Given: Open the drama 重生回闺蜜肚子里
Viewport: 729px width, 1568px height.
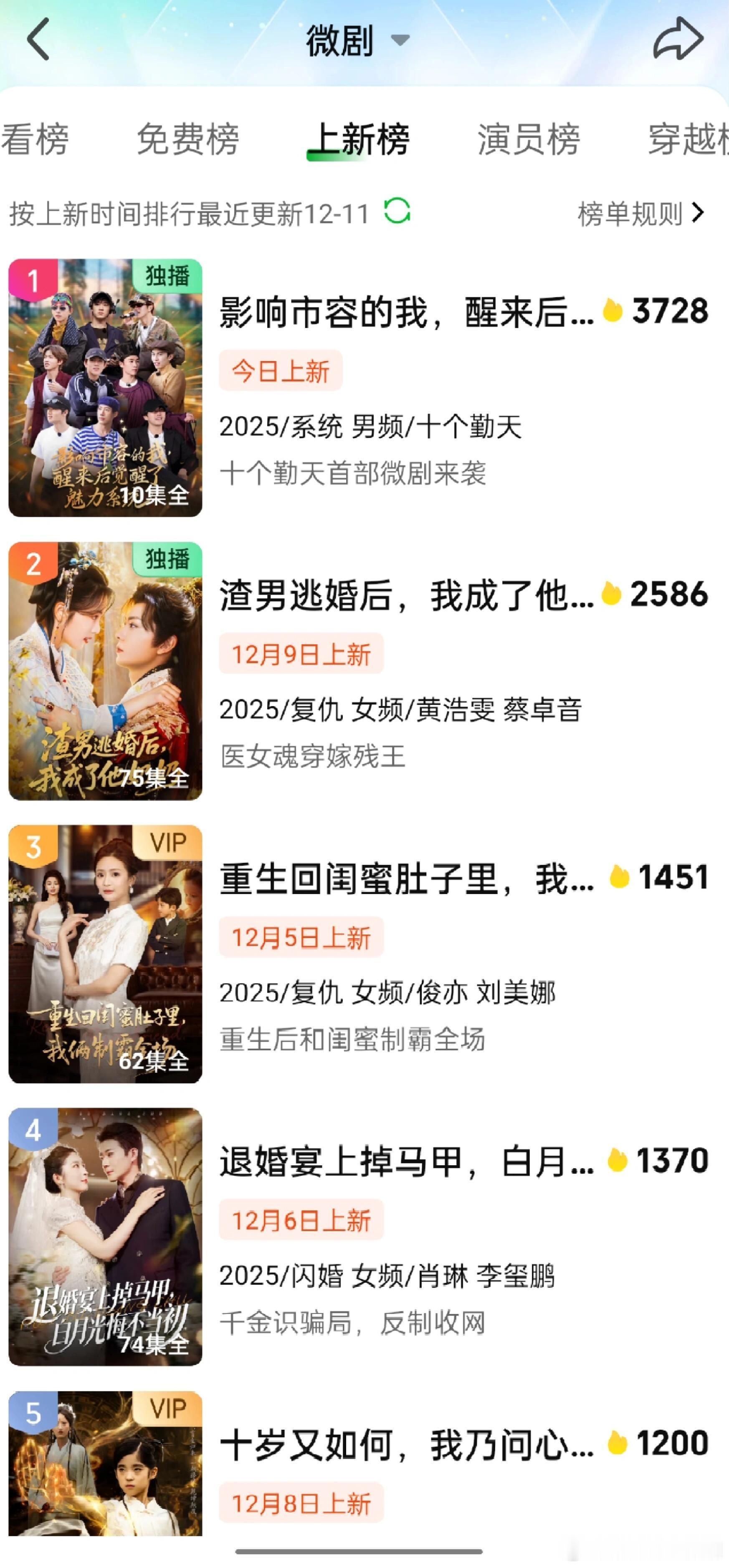Looking at the screenshot, I should 406,878.
